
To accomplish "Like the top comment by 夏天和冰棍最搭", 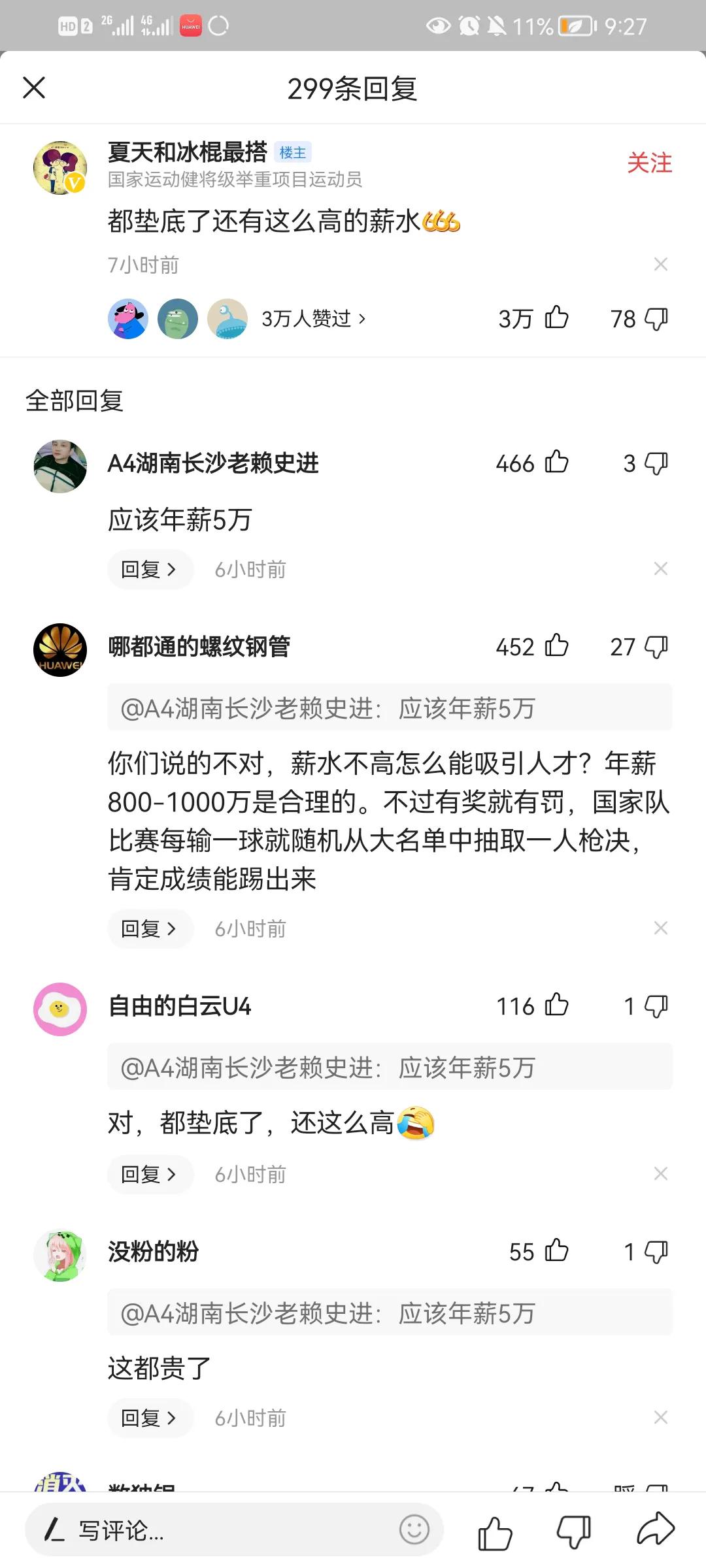I will point(555,319).
